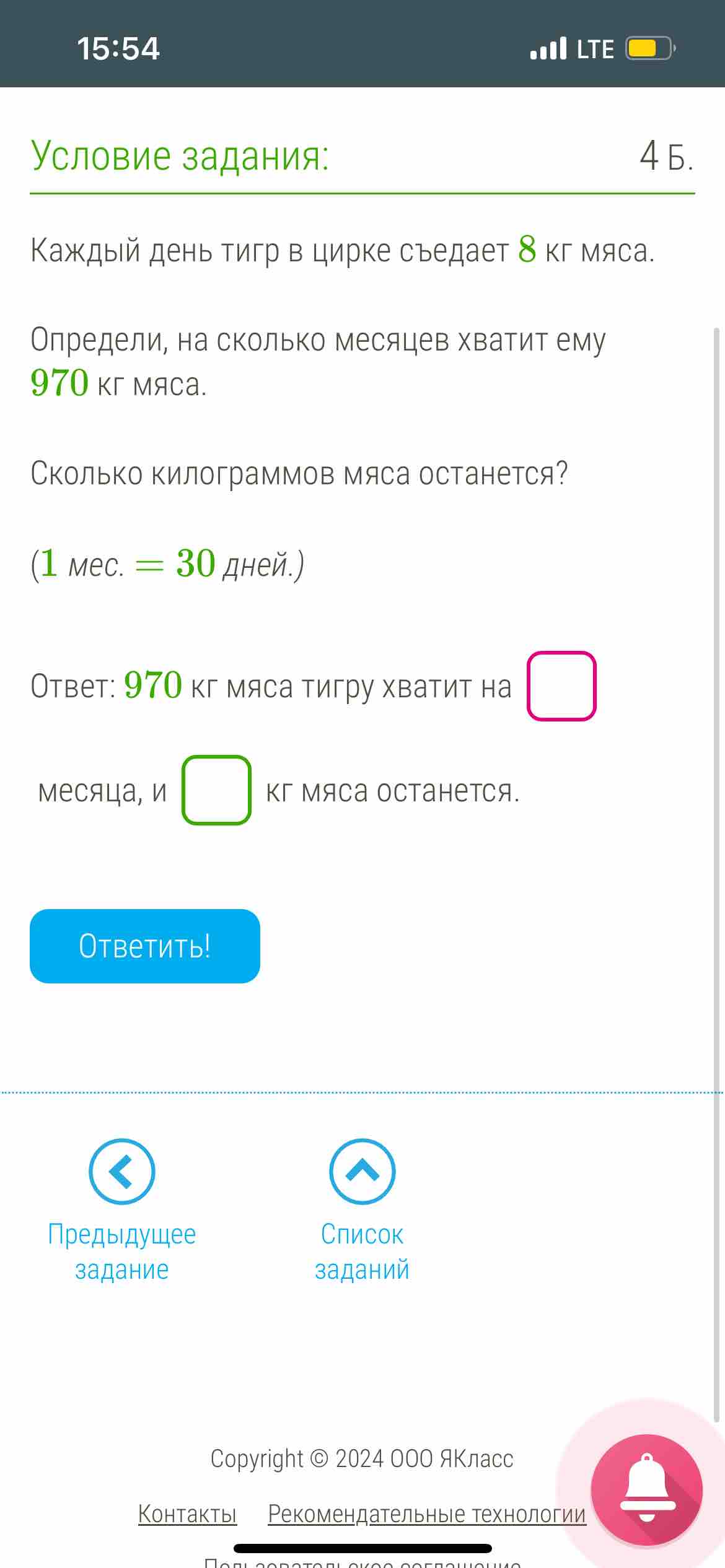Tap the remaining kilograms answer box

pos(216,790)
